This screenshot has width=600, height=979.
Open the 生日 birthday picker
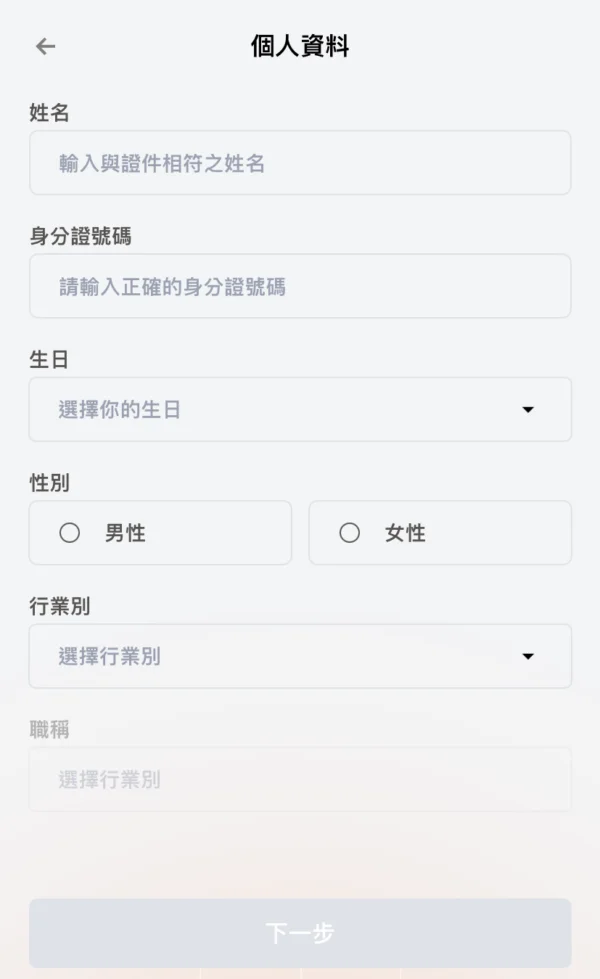300,409
